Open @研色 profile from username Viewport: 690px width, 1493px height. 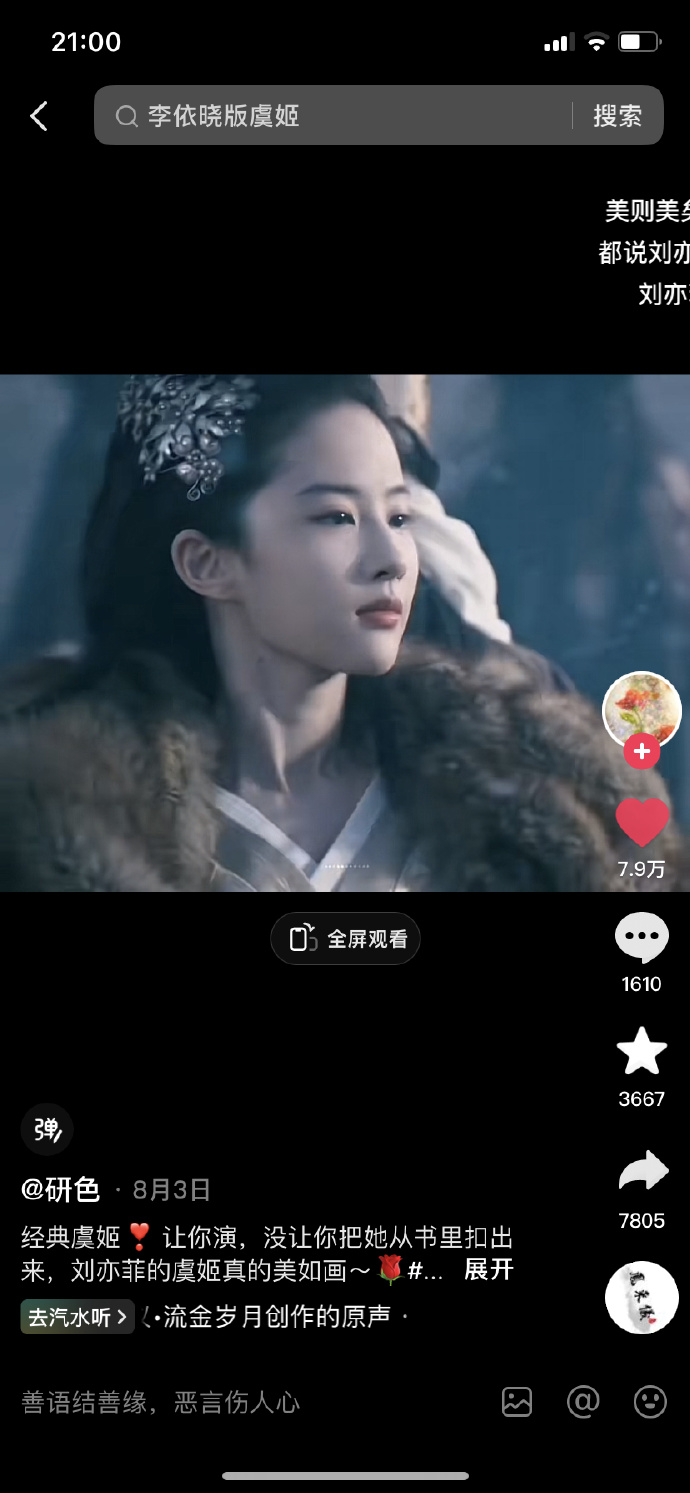(61, 1190)
